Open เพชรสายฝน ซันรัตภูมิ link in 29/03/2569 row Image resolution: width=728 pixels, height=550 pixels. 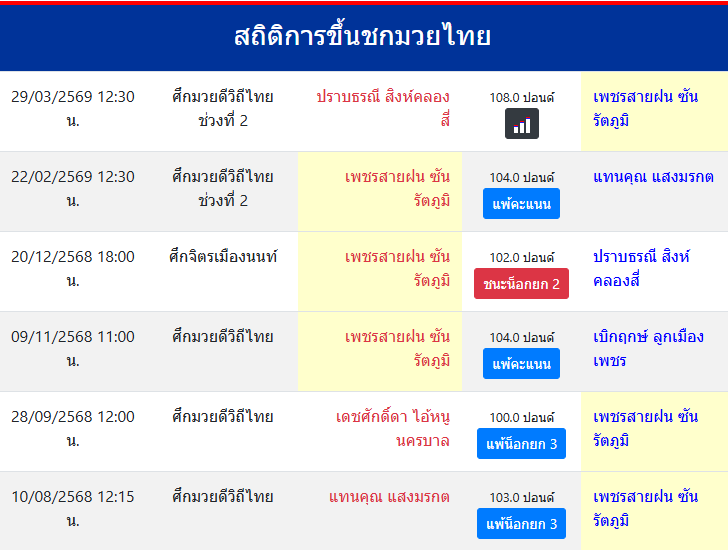click(645, 109)
